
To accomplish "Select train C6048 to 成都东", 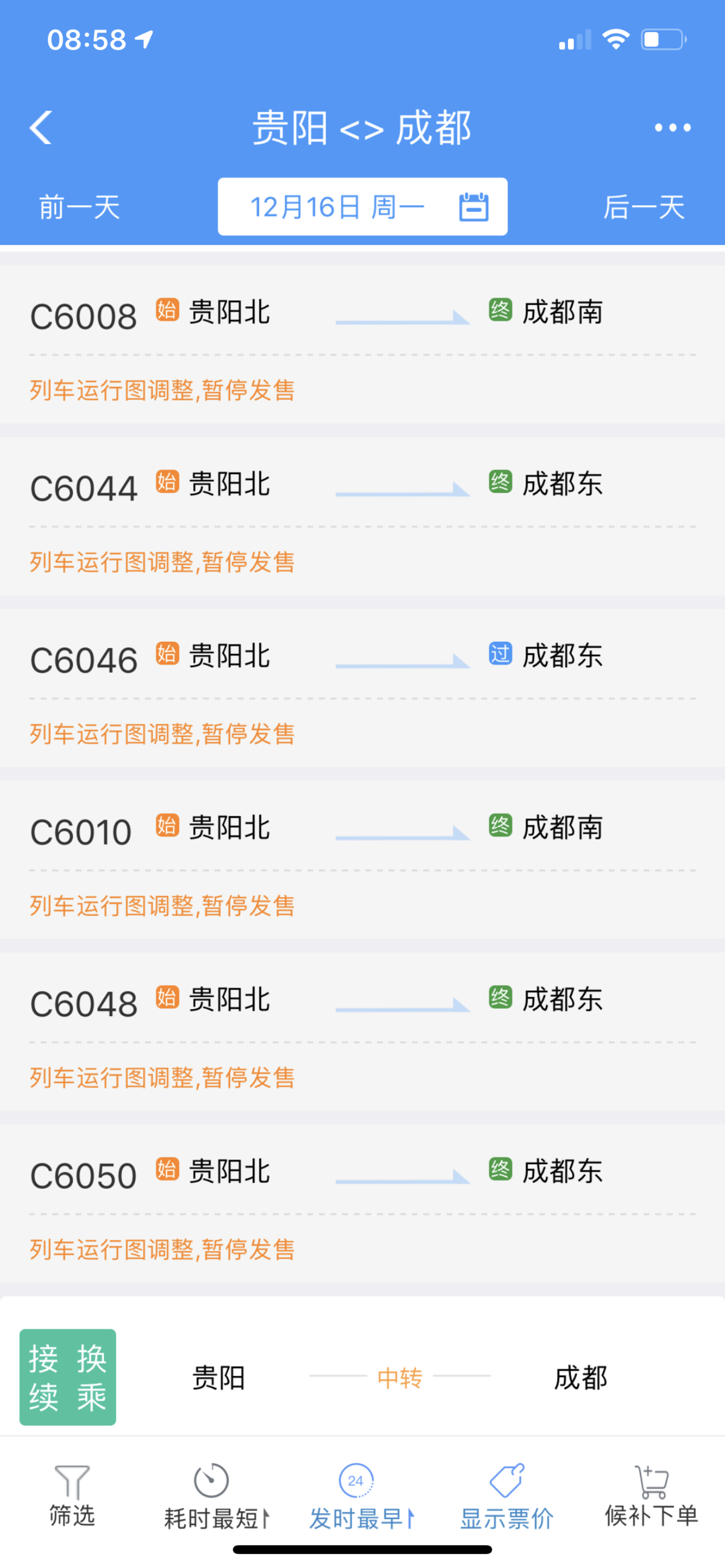I will tap(362, 1031).
